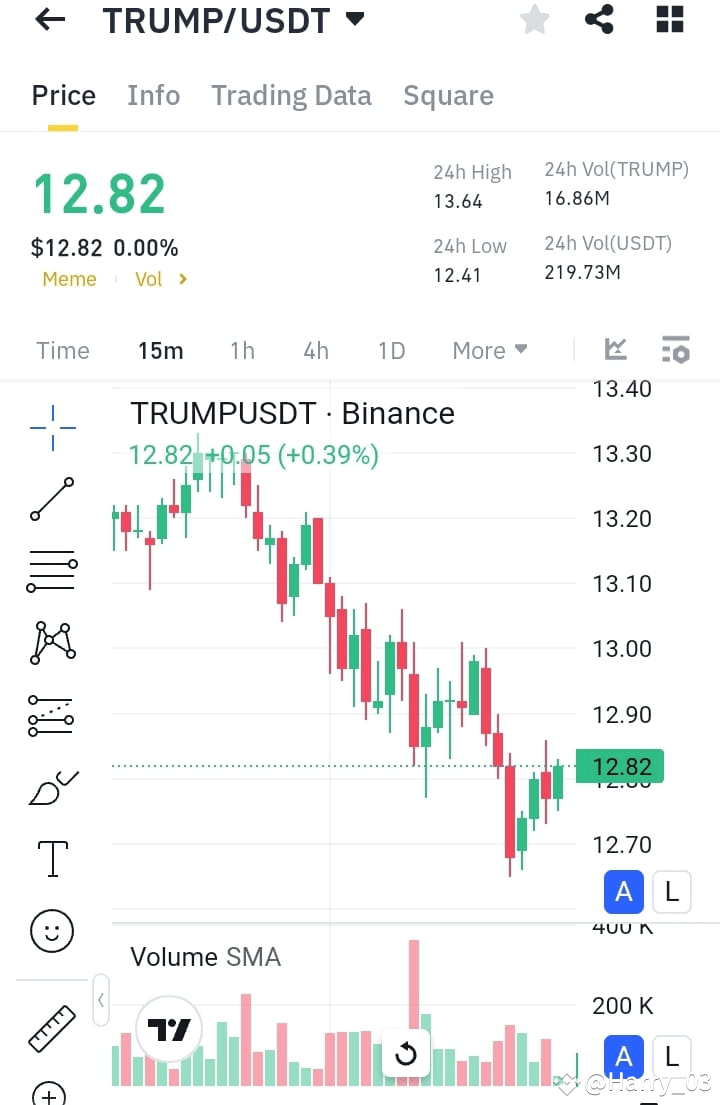Select the text annotation tool
The height and width of the screenshot is (1105, 720).
tap(51, 858)
